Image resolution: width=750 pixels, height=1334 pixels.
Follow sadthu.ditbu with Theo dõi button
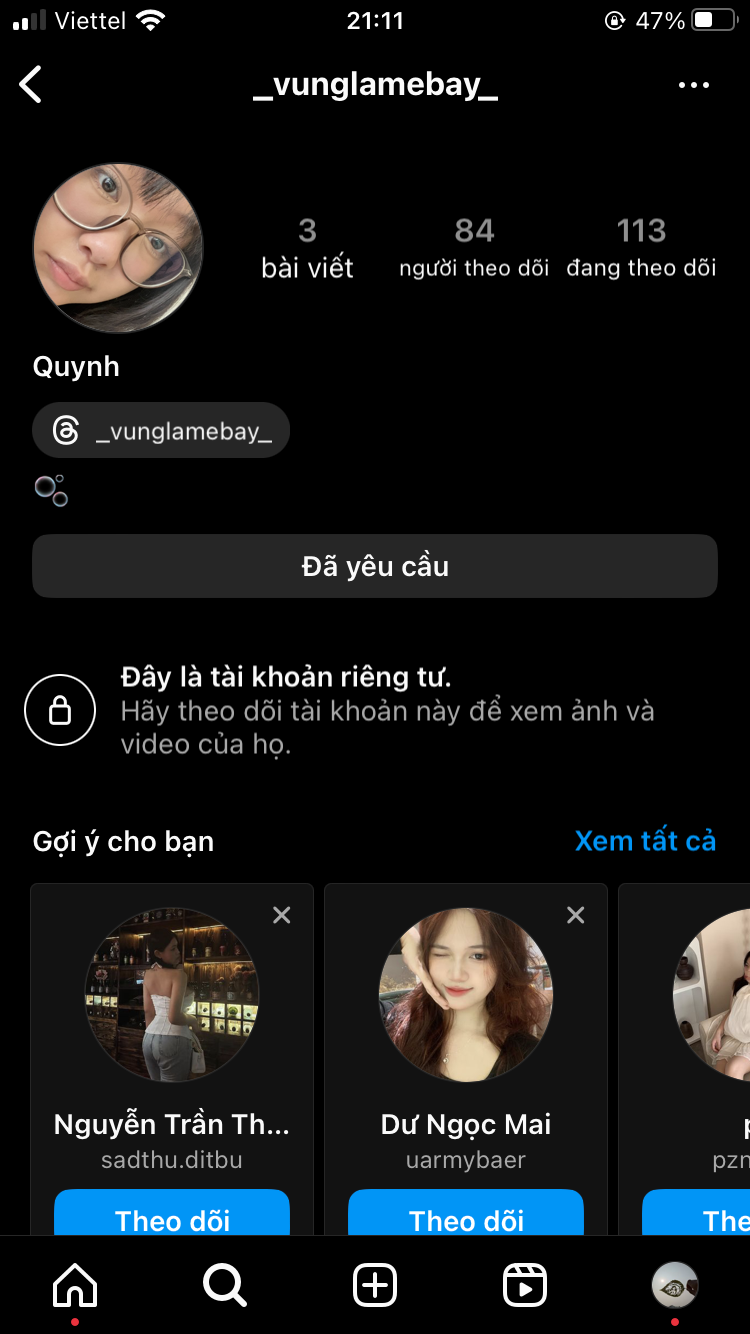[x=172, y=1218]
